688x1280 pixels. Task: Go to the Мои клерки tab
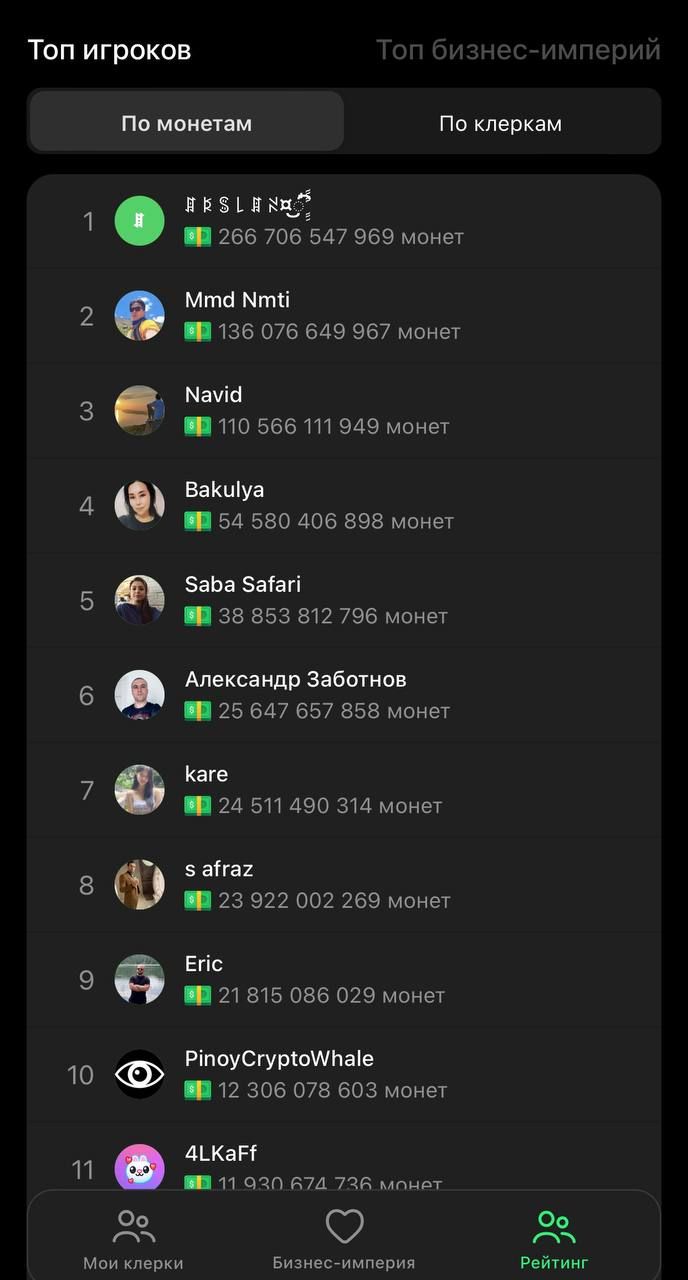[134, 1240]
